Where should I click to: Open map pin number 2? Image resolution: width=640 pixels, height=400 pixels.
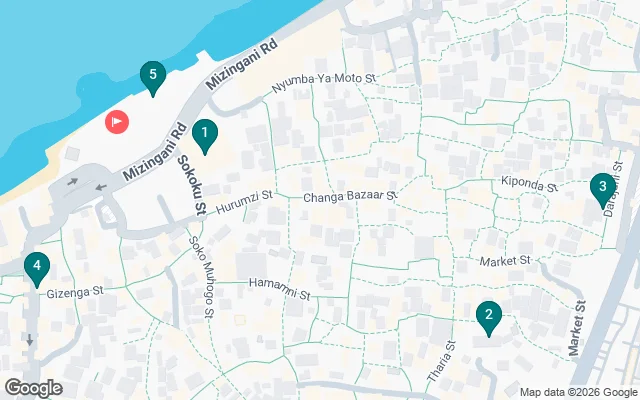tap(488, 317)
